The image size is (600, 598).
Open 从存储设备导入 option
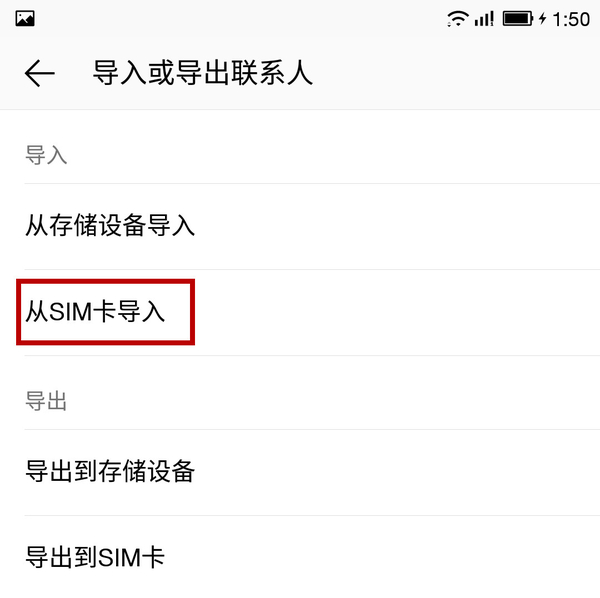point(110,226)
